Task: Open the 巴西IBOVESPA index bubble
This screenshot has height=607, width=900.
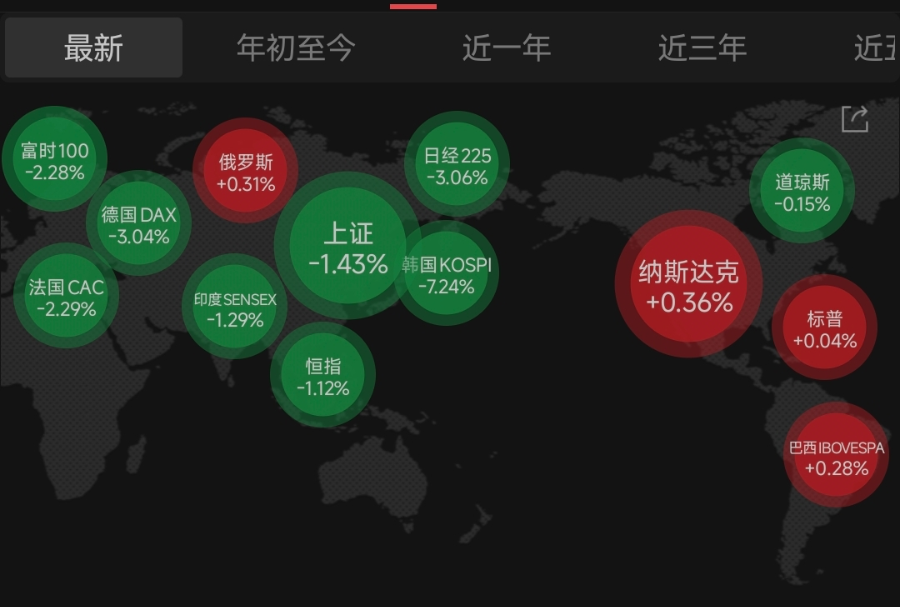Action: [x=836, y=456]
